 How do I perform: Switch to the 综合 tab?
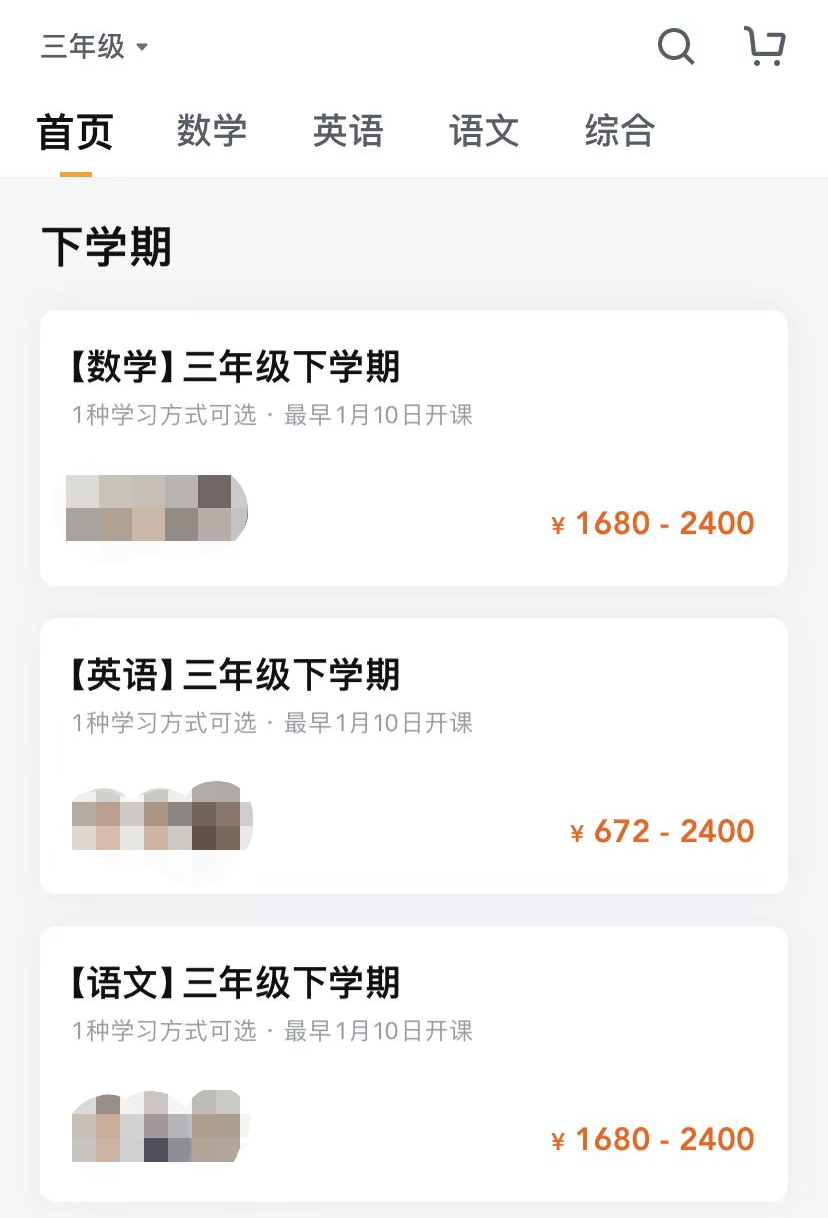pyautogui.click(x=619, y=131)
